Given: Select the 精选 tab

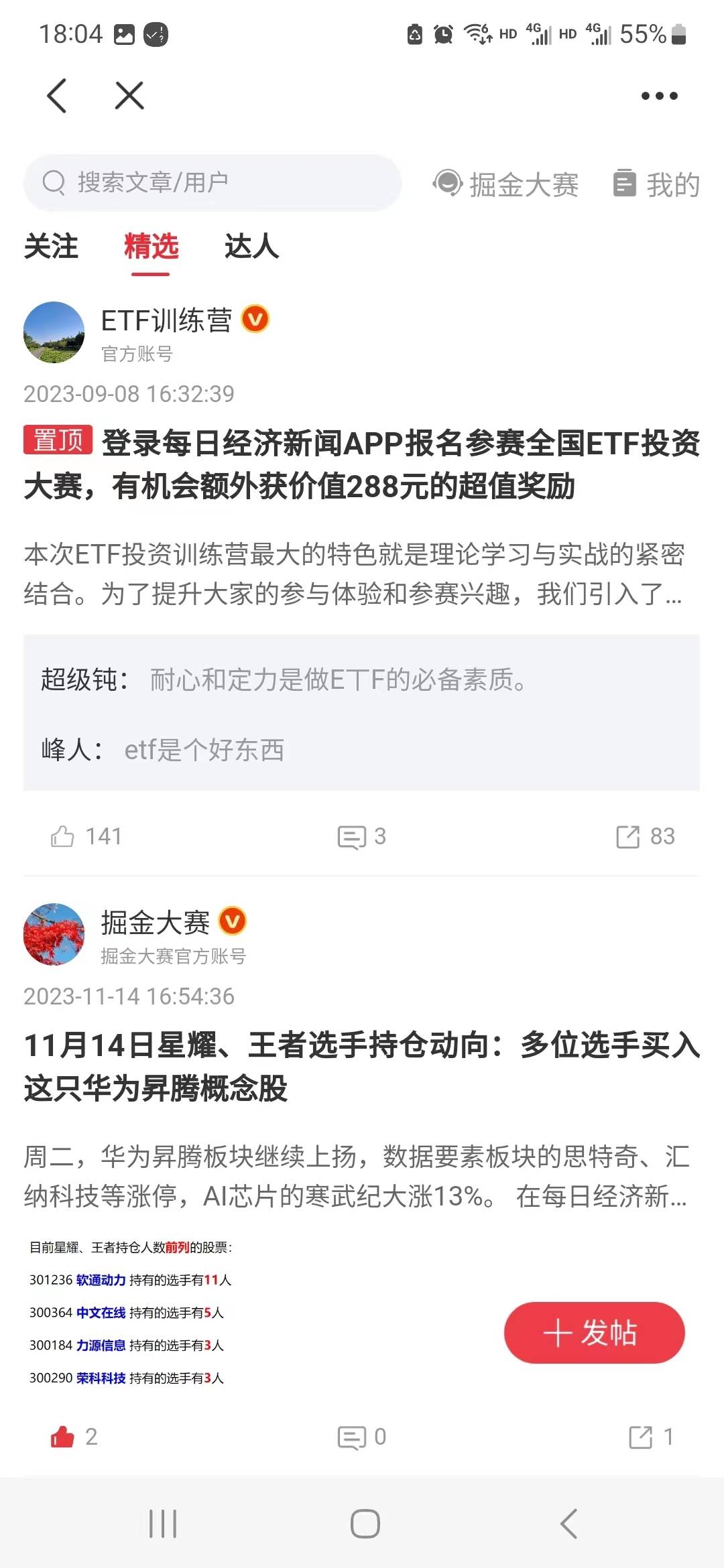Looking at the screenshot, I should click(151, 247).
